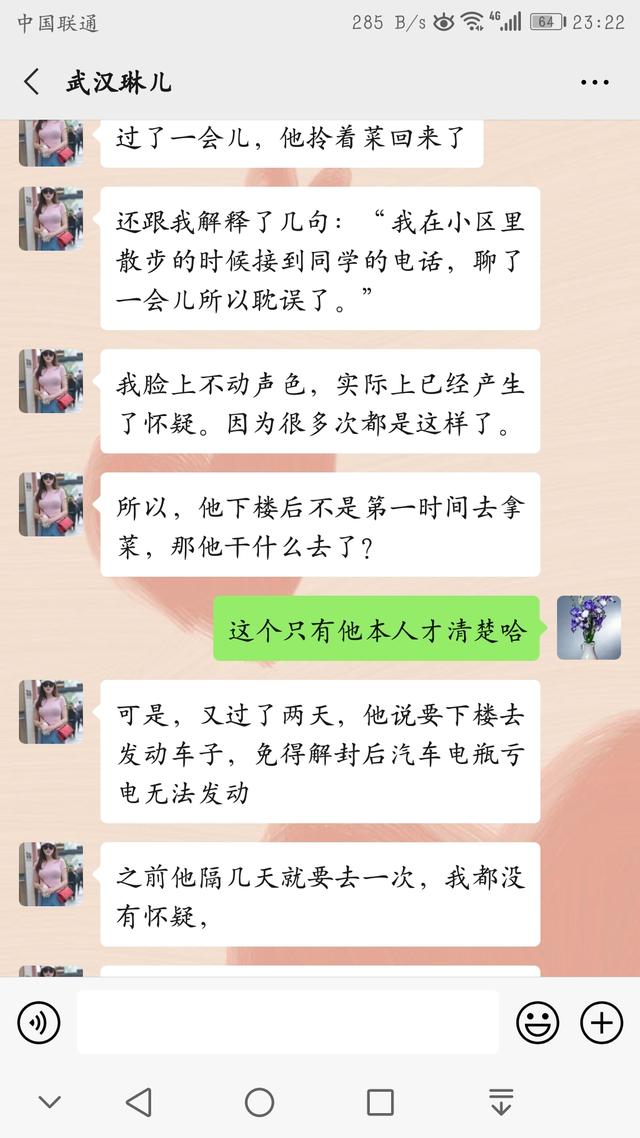640x1138 pixels.
Task: Tap the system back triangle
Action: click(139, 1102)
